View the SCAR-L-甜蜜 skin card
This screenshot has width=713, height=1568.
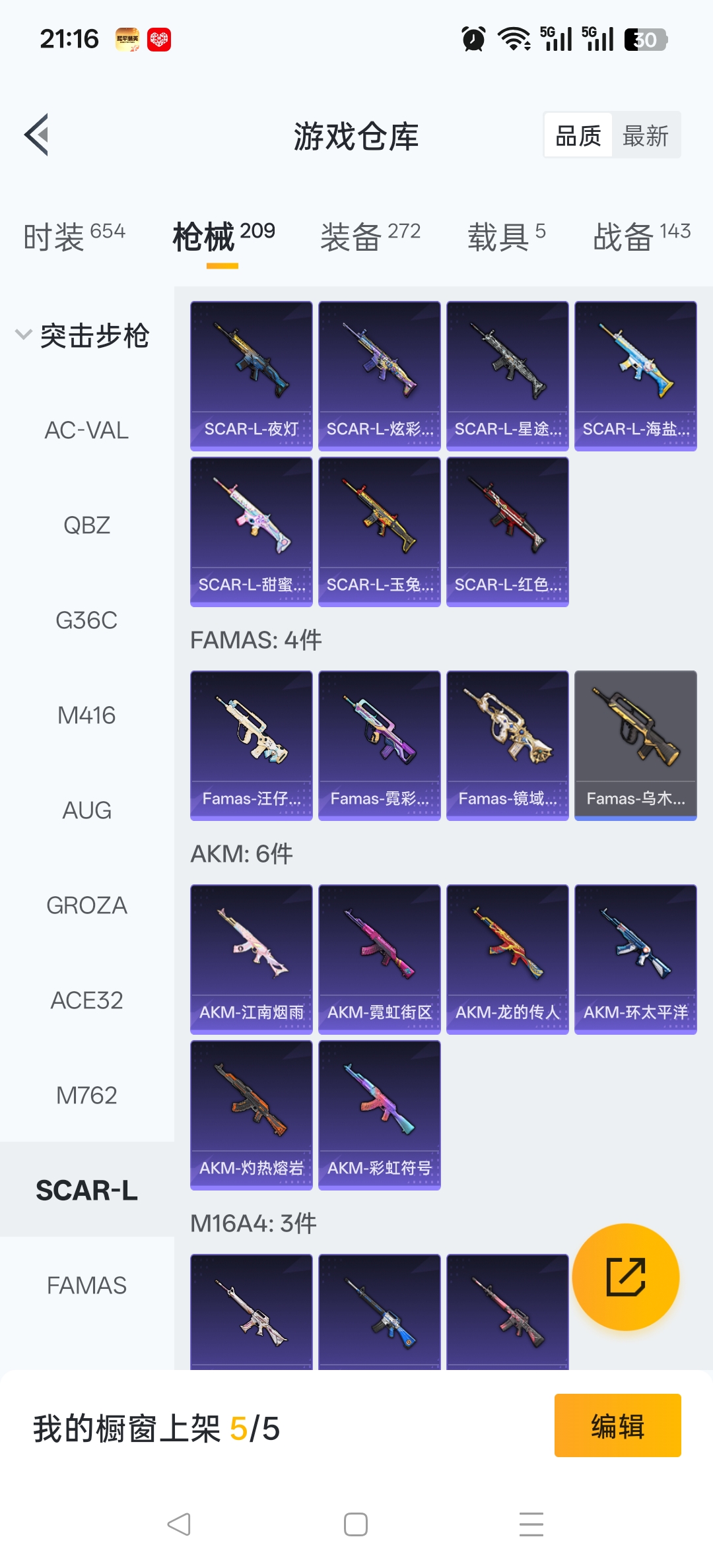pyautogui.click(x=252, y=532)
